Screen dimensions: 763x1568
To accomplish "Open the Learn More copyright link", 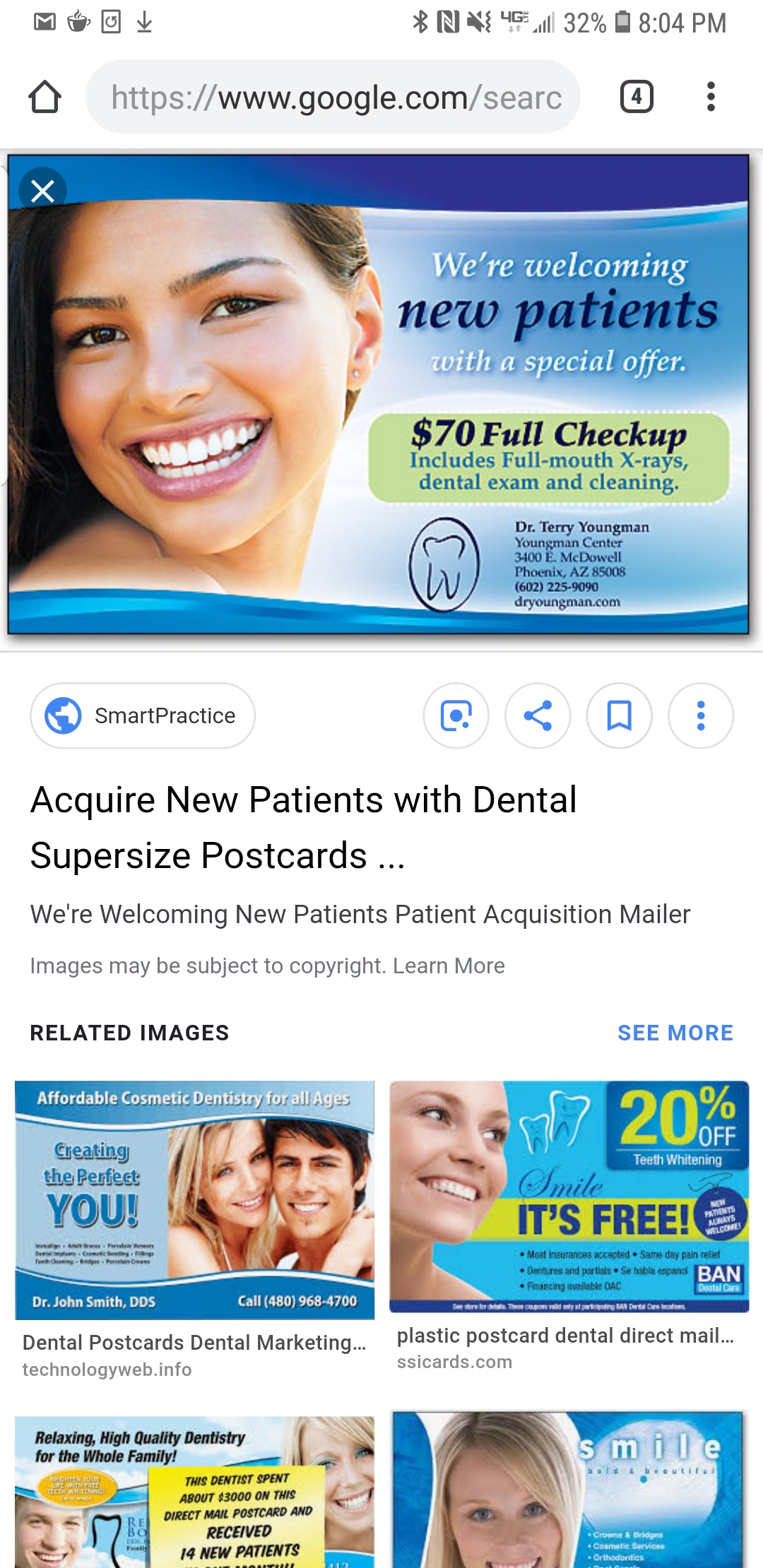I will 449,966.
